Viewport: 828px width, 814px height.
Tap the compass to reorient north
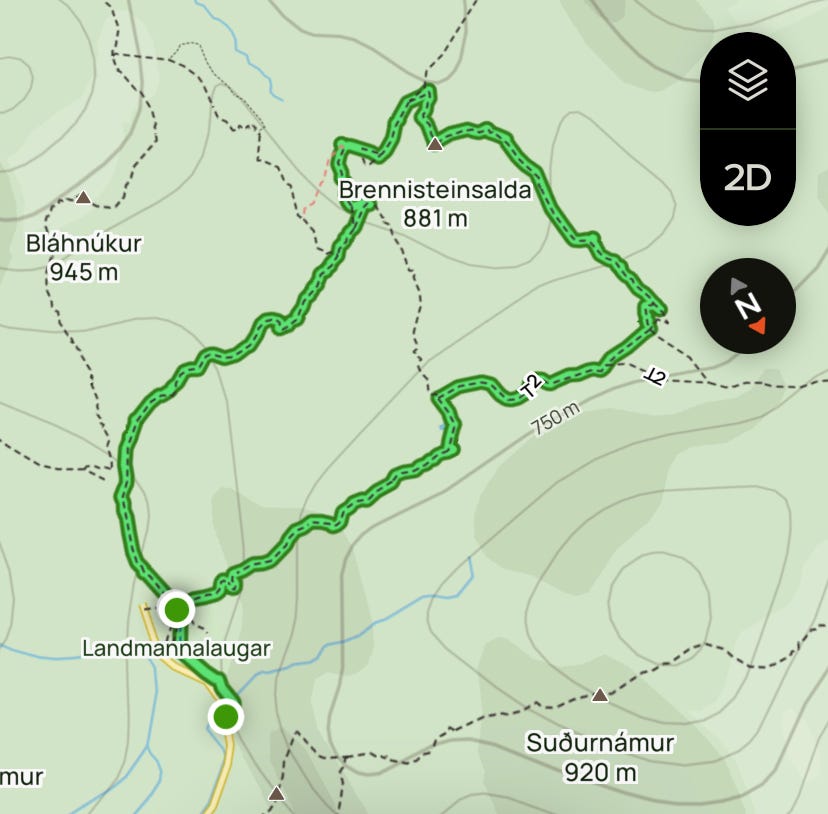747,306
